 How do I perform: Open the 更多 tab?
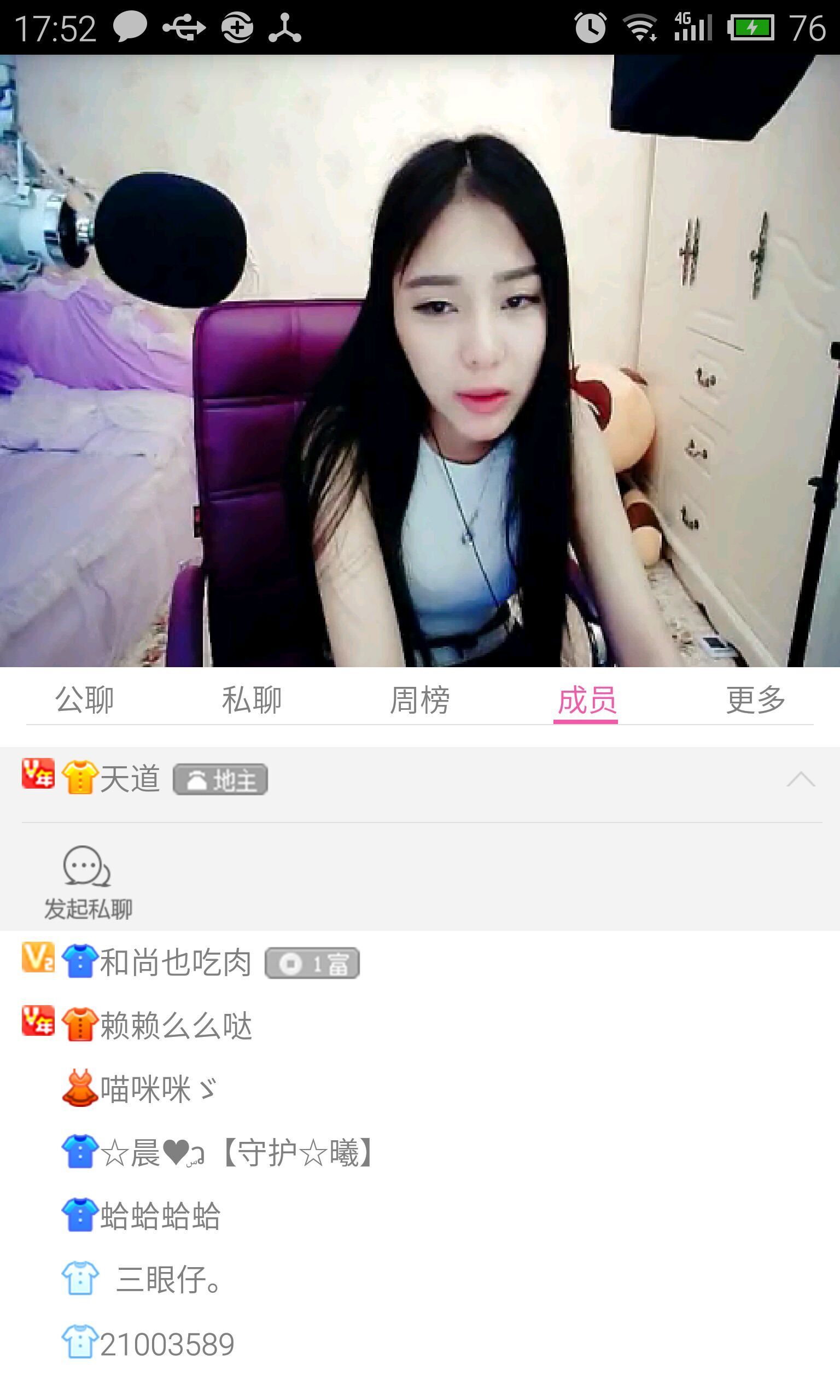(755, 700)
